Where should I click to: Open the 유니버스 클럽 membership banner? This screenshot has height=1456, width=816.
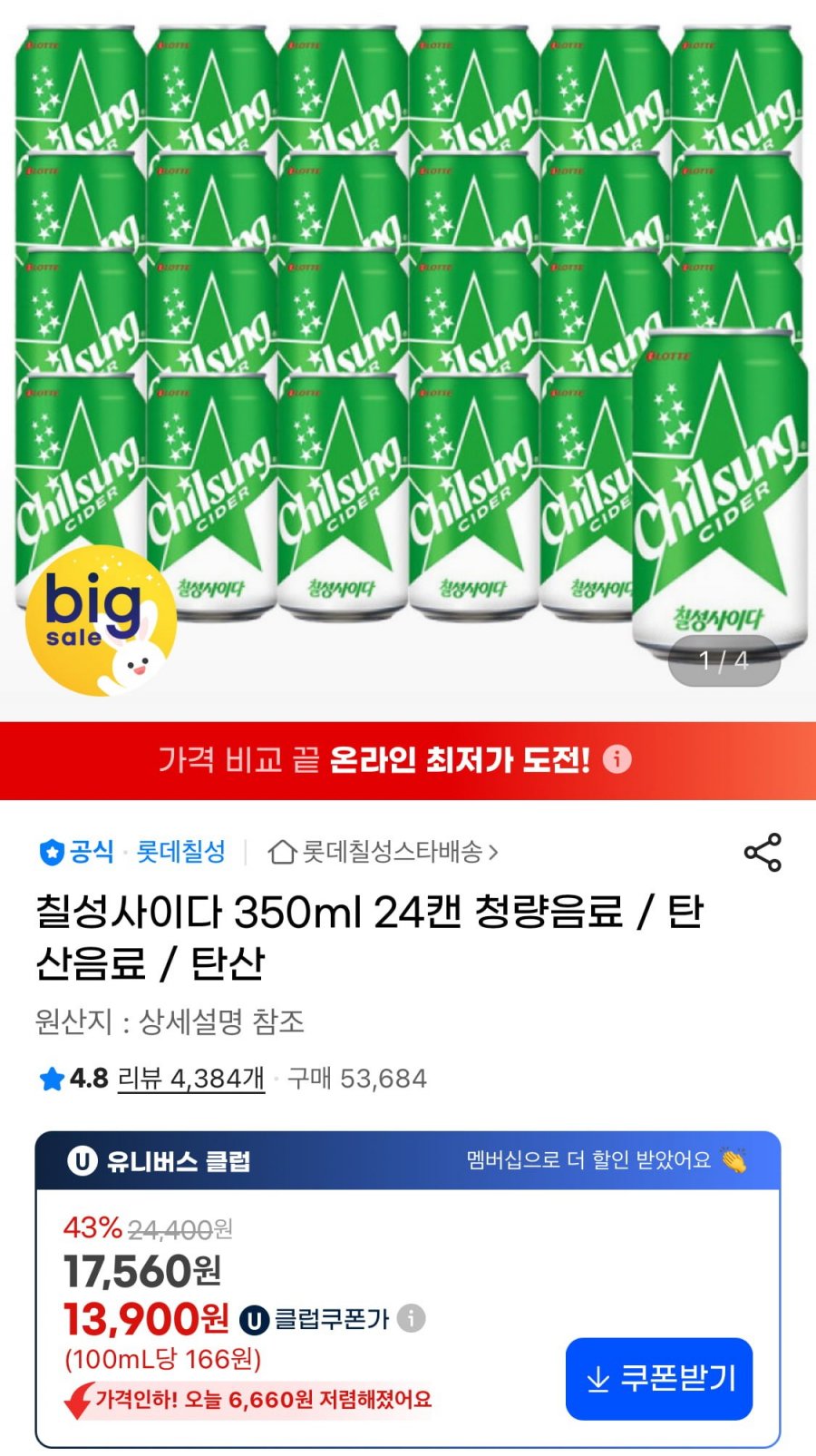(x=408, y=1160)
